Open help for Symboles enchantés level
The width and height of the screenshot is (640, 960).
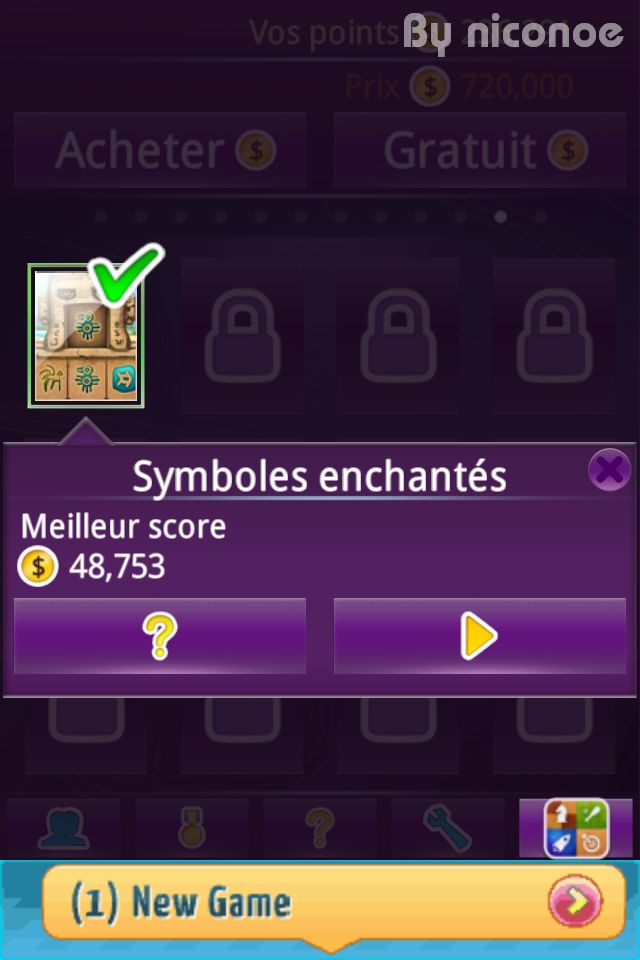click(x=160, y=636)
